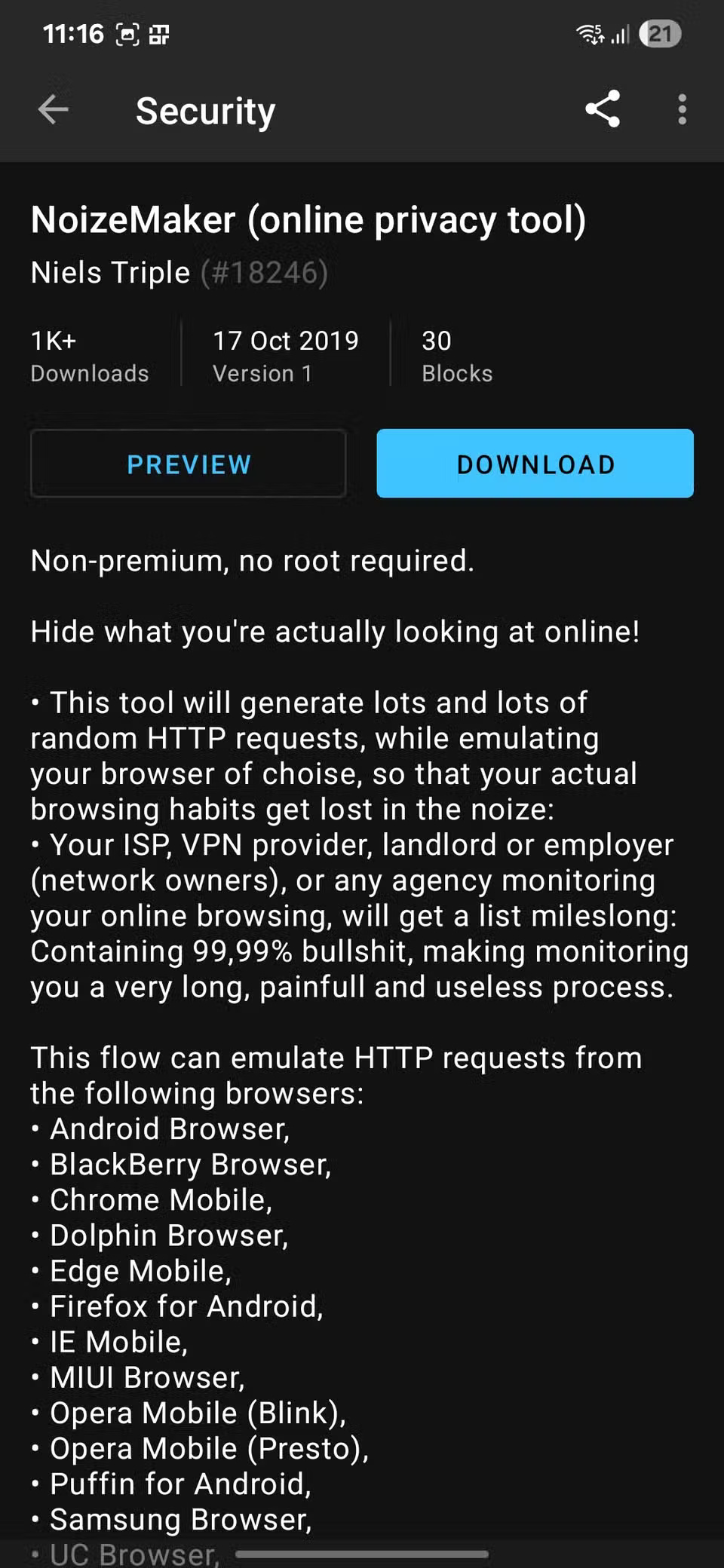Share the NoizeMaker flow
Screen dimensions: 724x1568
click(x=603, y=109)
